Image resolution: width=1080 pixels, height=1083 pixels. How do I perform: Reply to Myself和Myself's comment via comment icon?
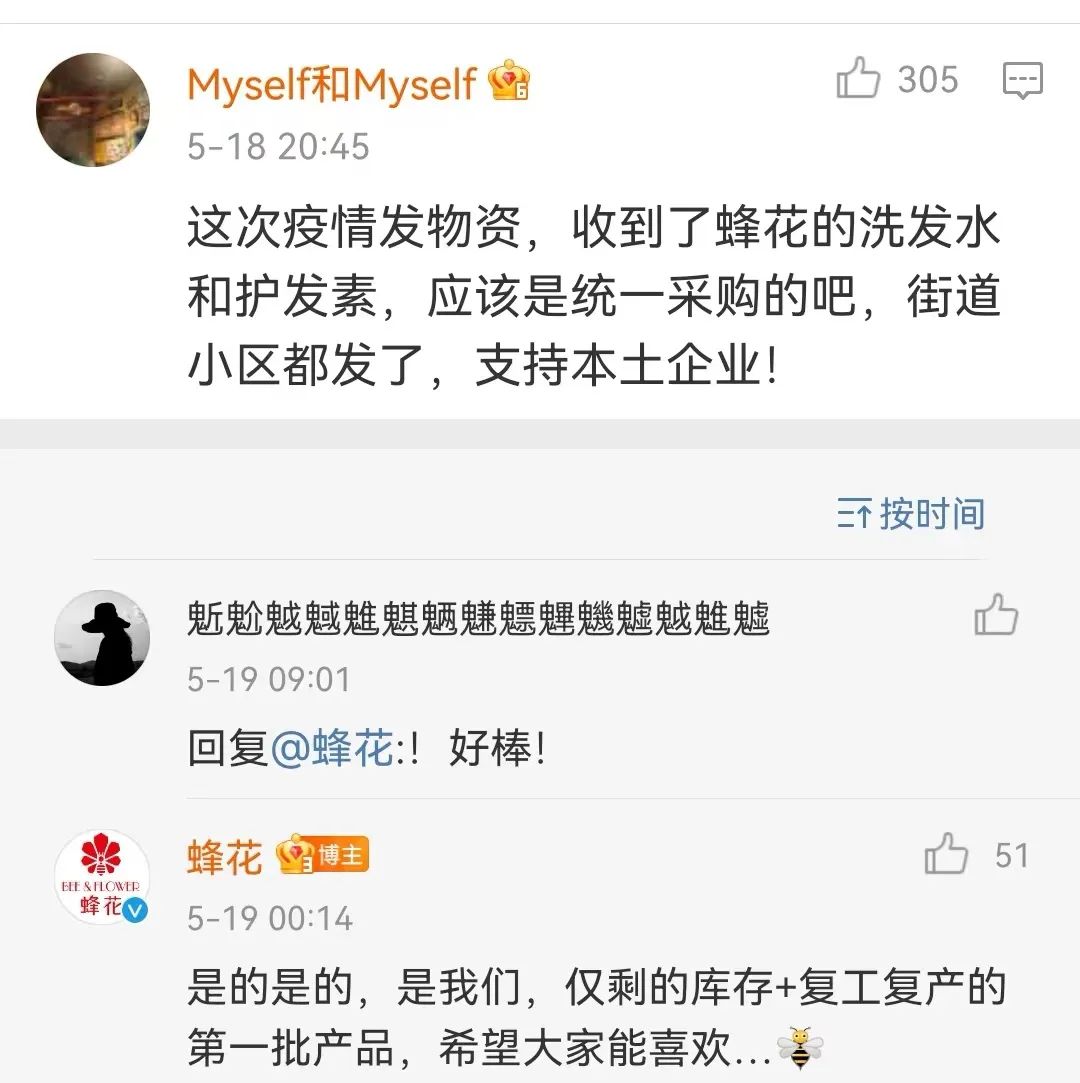pyautogui.click(x=1022, y=80)
